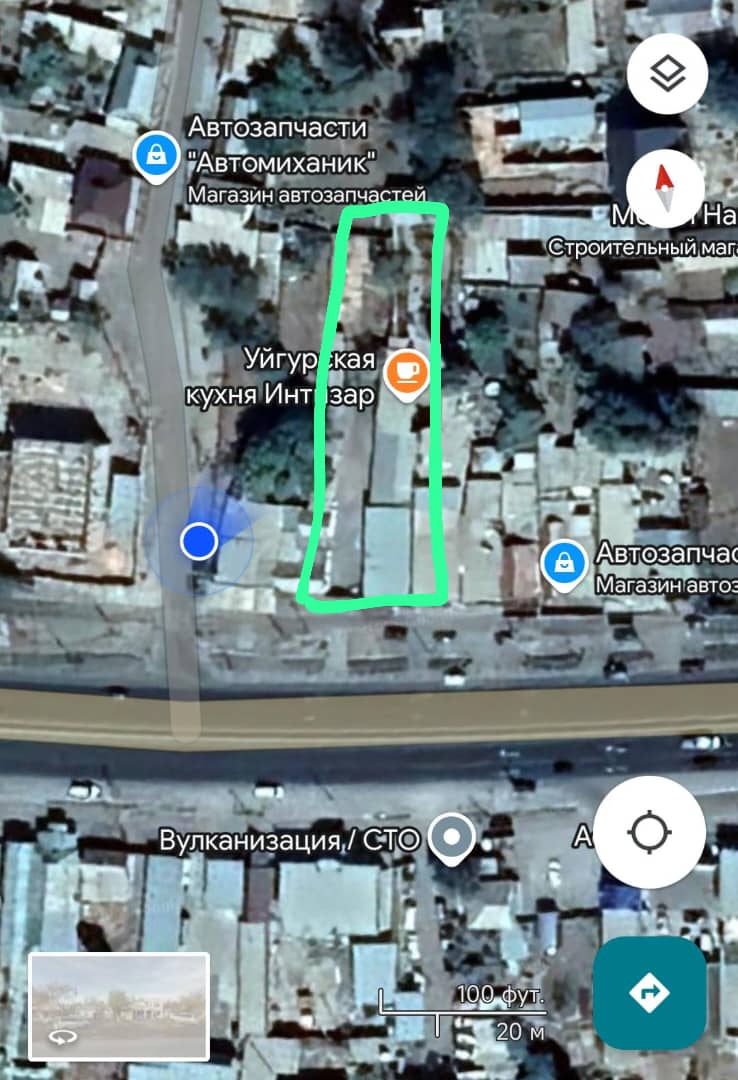Open the Автозапчасти "Автомиханик" shop pin
Viewport: 738px width, 1080px height.
point(156,156)
